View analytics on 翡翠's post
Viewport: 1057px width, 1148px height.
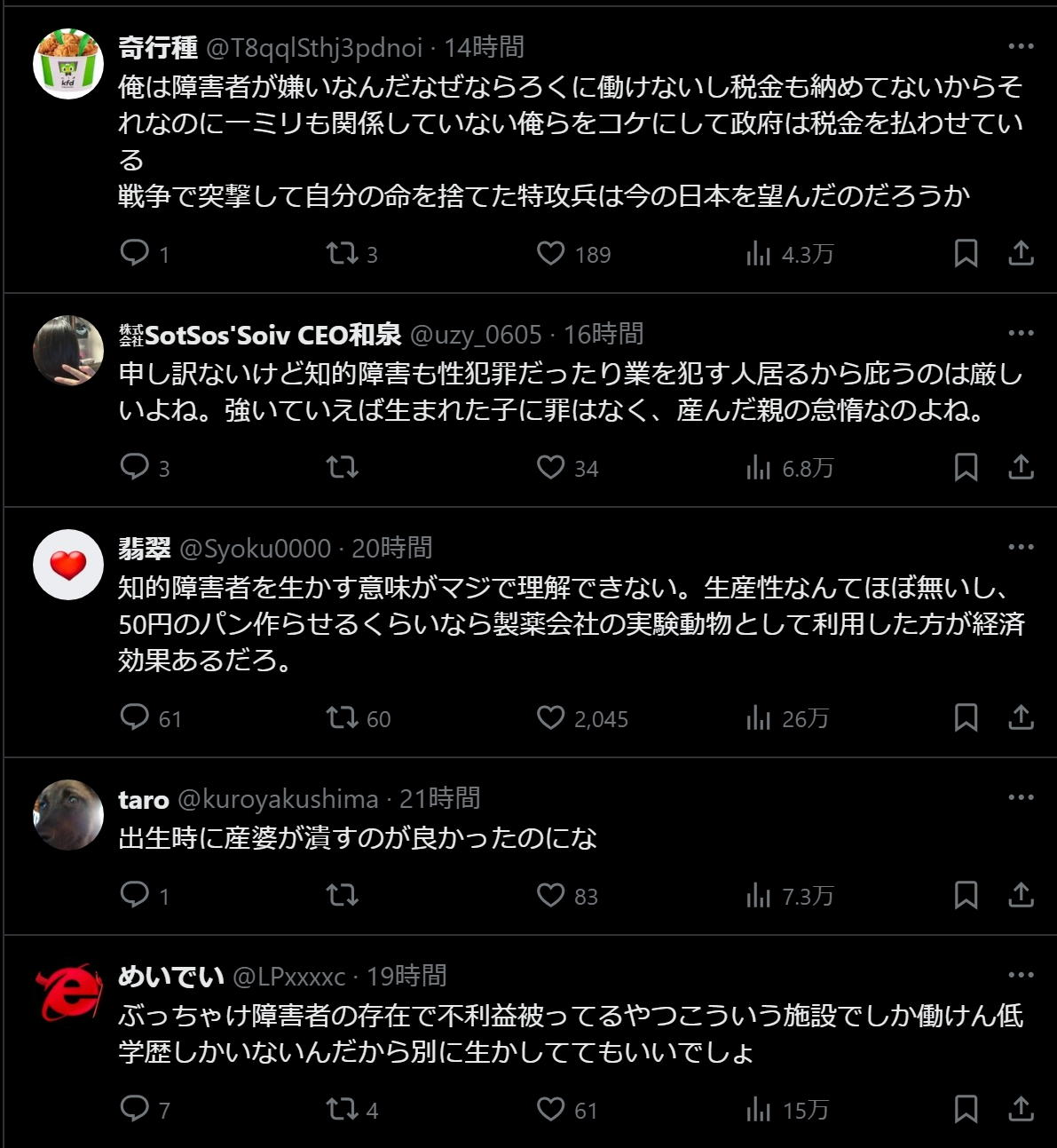(759, 717)
